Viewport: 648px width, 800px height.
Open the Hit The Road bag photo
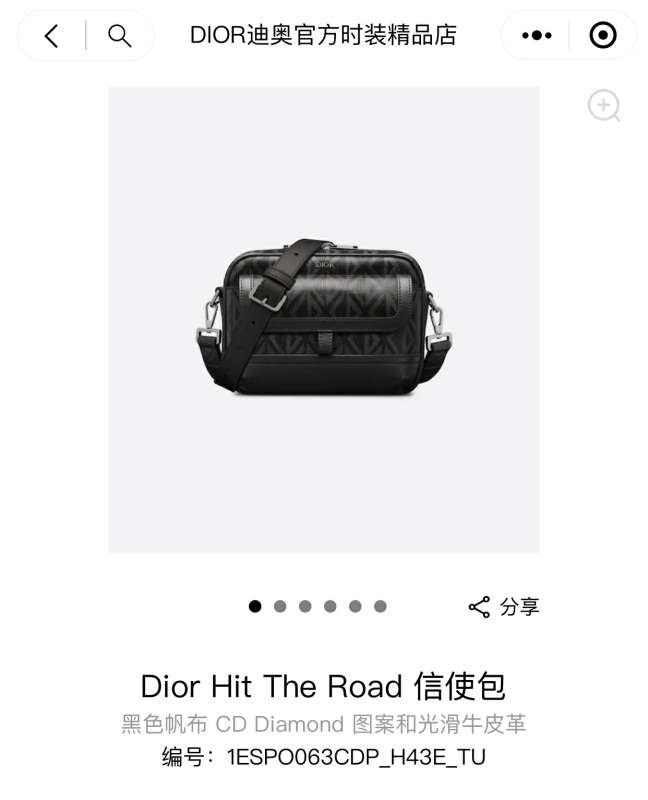pos(324,320)
